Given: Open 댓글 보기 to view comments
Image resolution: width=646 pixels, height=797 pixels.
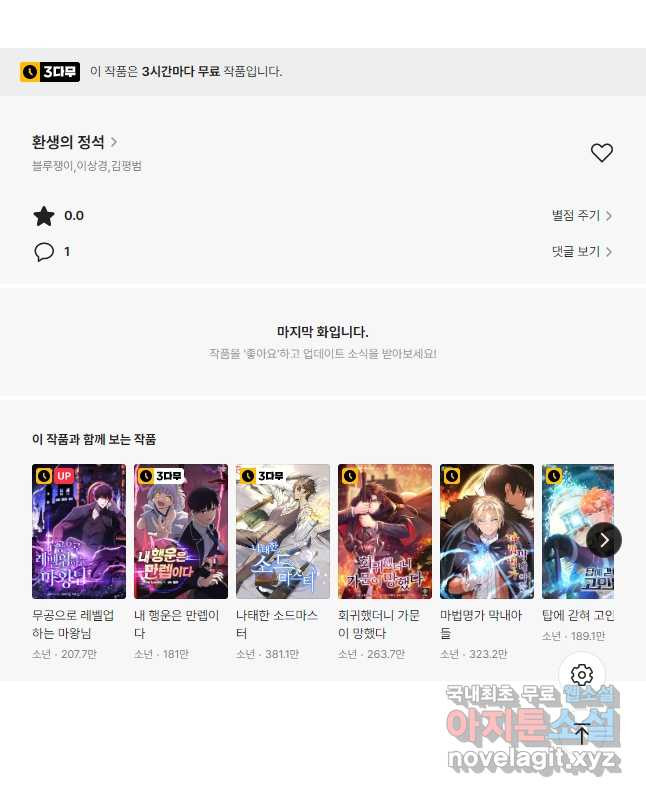Looking at the screenshot, I should pyautogui.click(x=581, y=252).
